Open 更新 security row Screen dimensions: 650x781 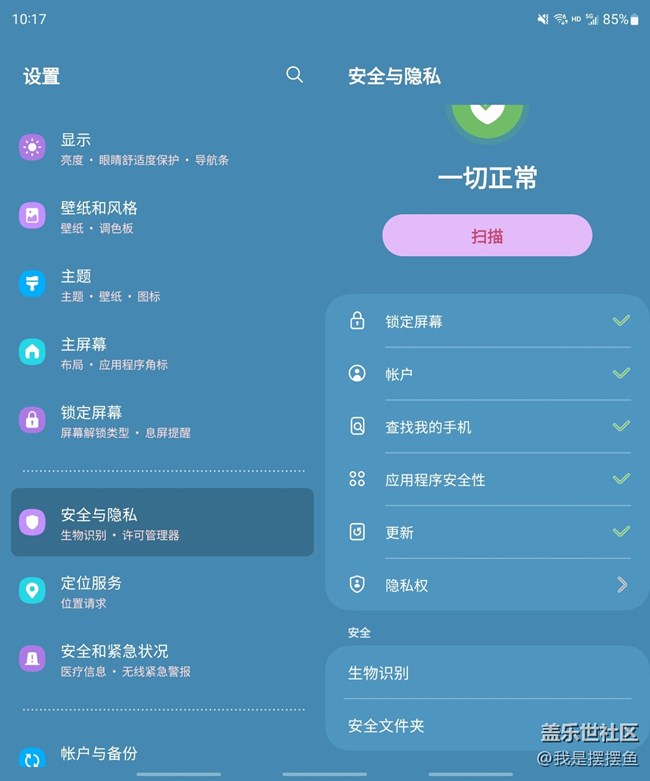[x=487, y=533]
